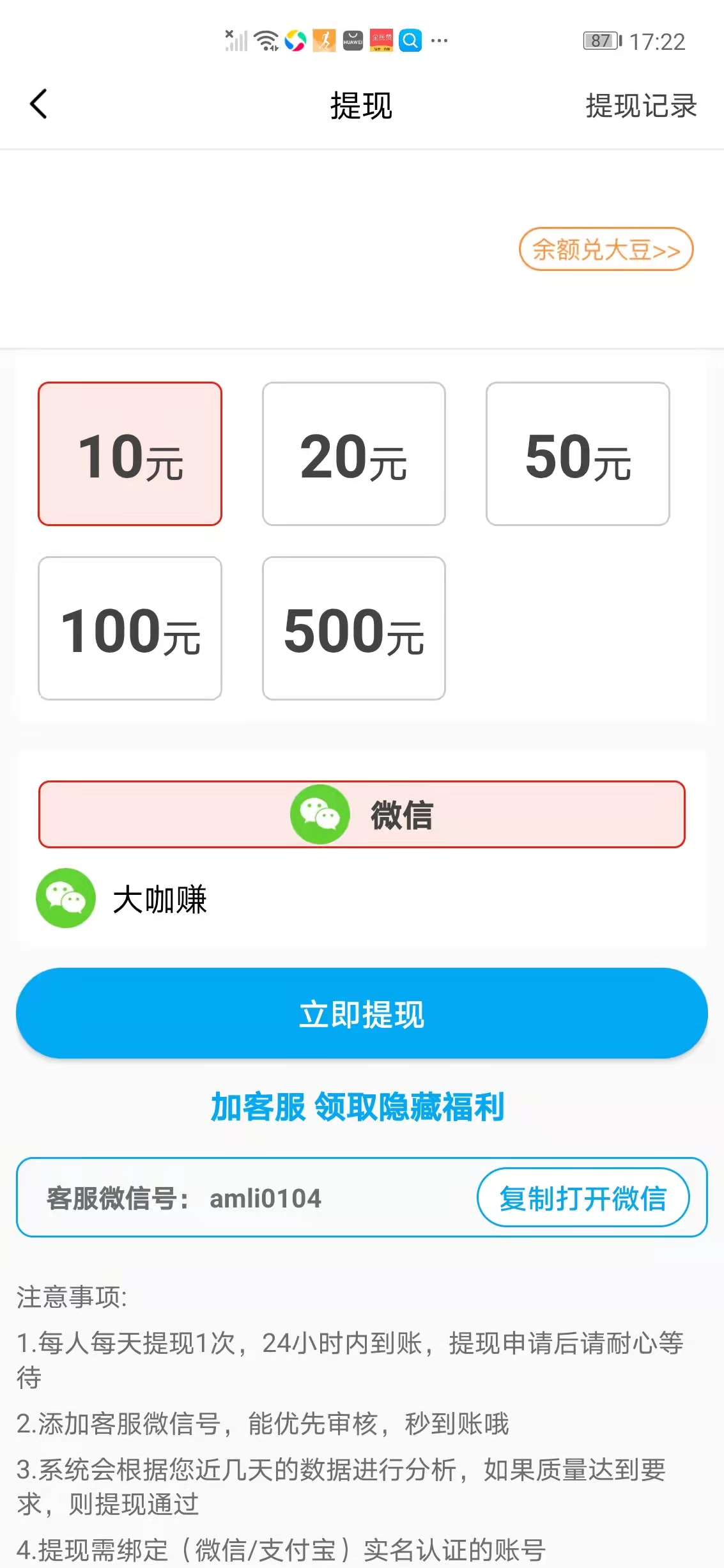Tap the ellipsis icon in the status bar
724x1568 pixels.
pyautogui.click(x=438, y=41)
